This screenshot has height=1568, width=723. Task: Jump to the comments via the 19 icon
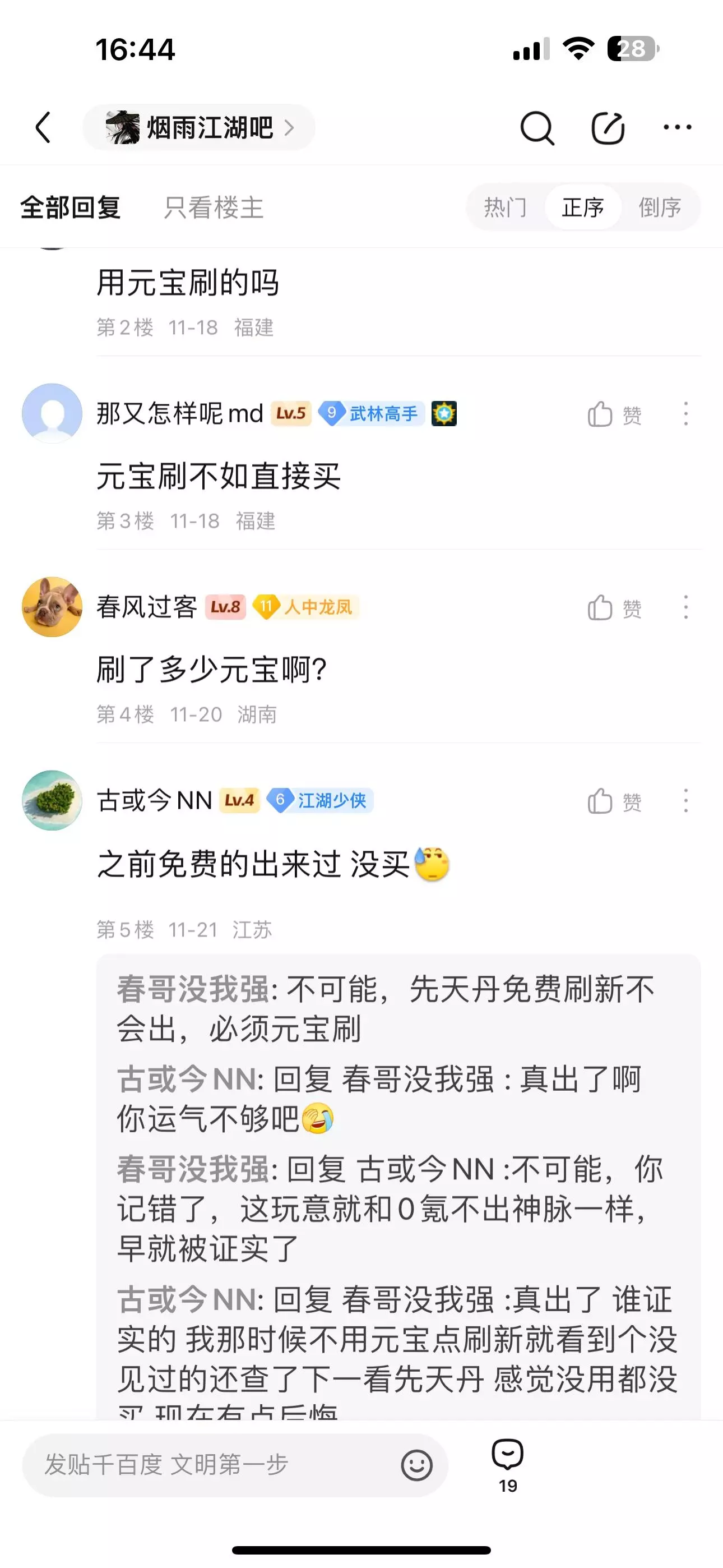(508, 1466)
